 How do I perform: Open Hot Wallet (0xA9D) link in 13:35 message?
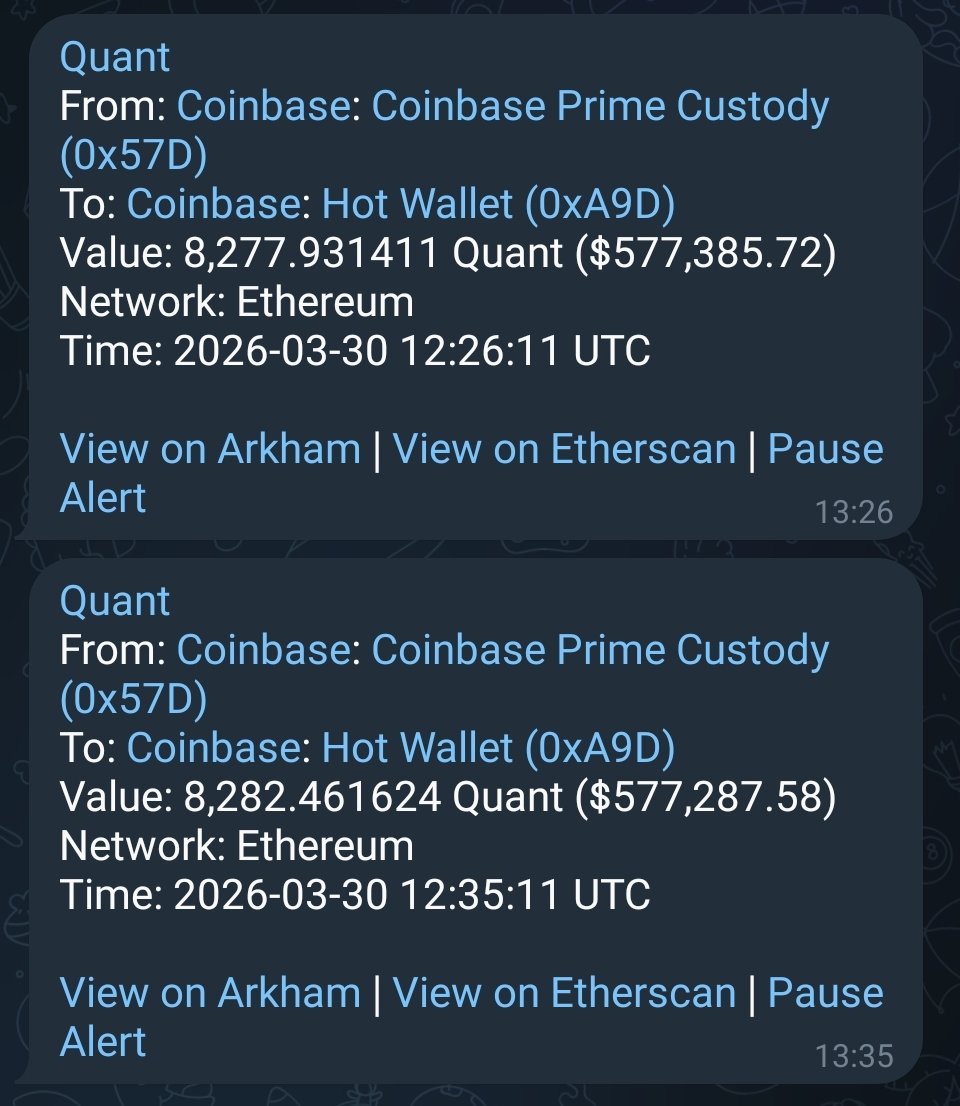(498, 748)
